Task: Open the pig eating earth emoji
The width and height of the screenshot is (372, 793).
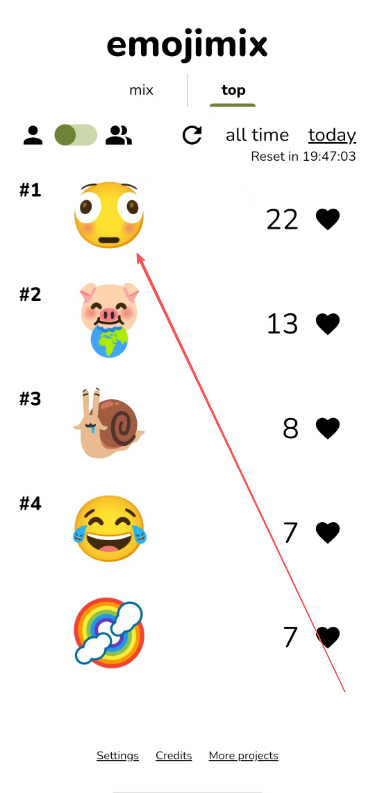Action: 110,320
